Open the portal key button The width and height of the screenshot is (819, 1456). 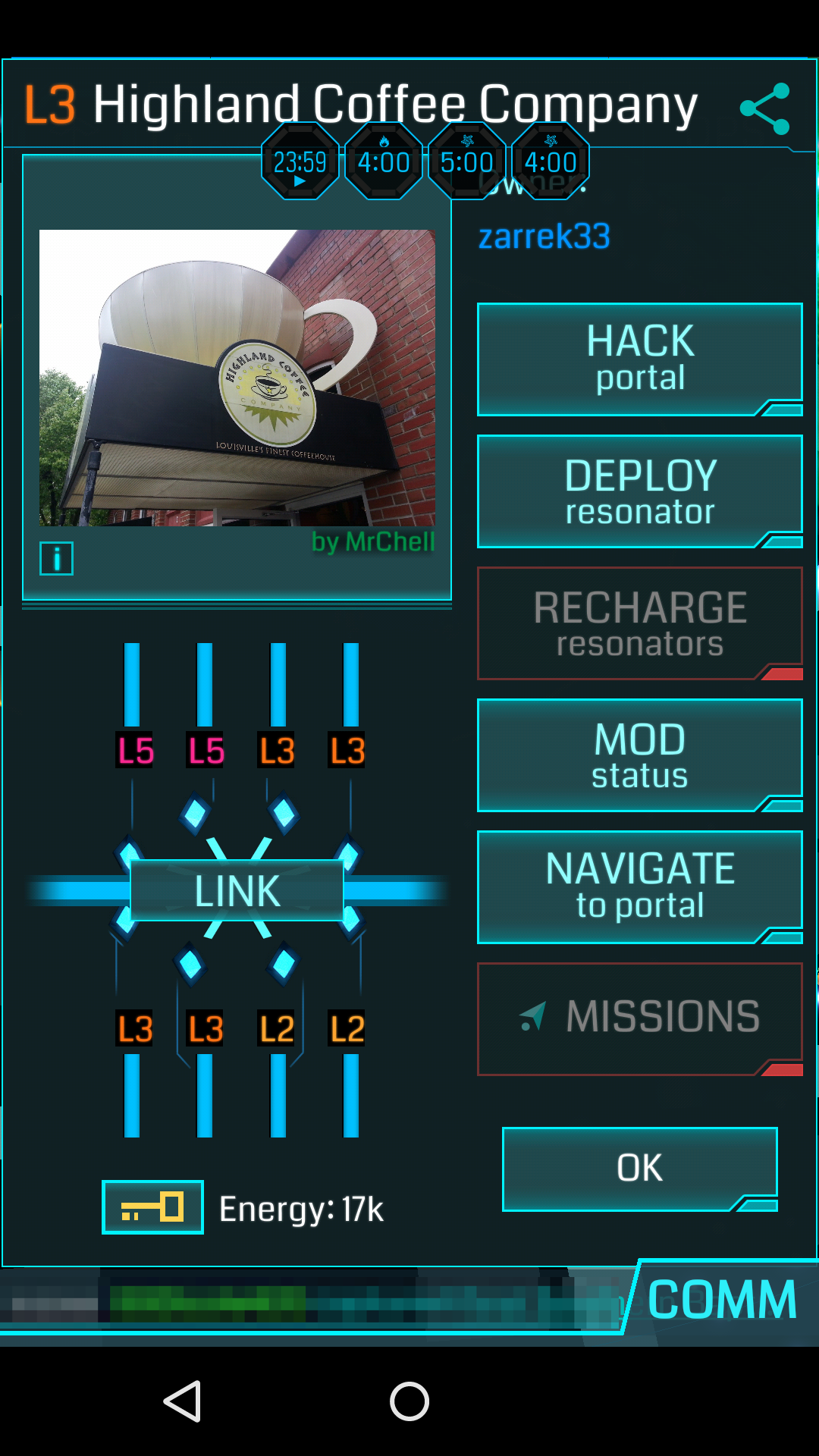(152, 1207)
